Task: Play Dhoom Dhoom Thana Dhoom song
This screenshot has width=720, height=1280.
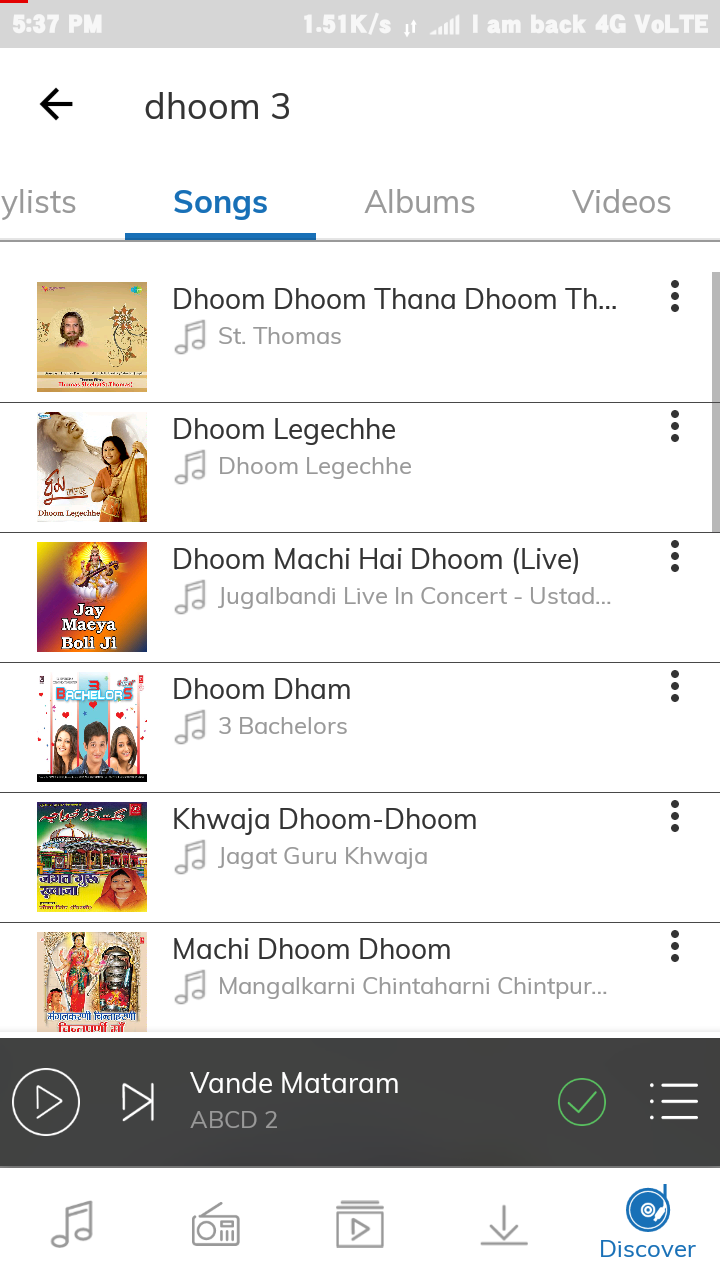Action: 394,299
